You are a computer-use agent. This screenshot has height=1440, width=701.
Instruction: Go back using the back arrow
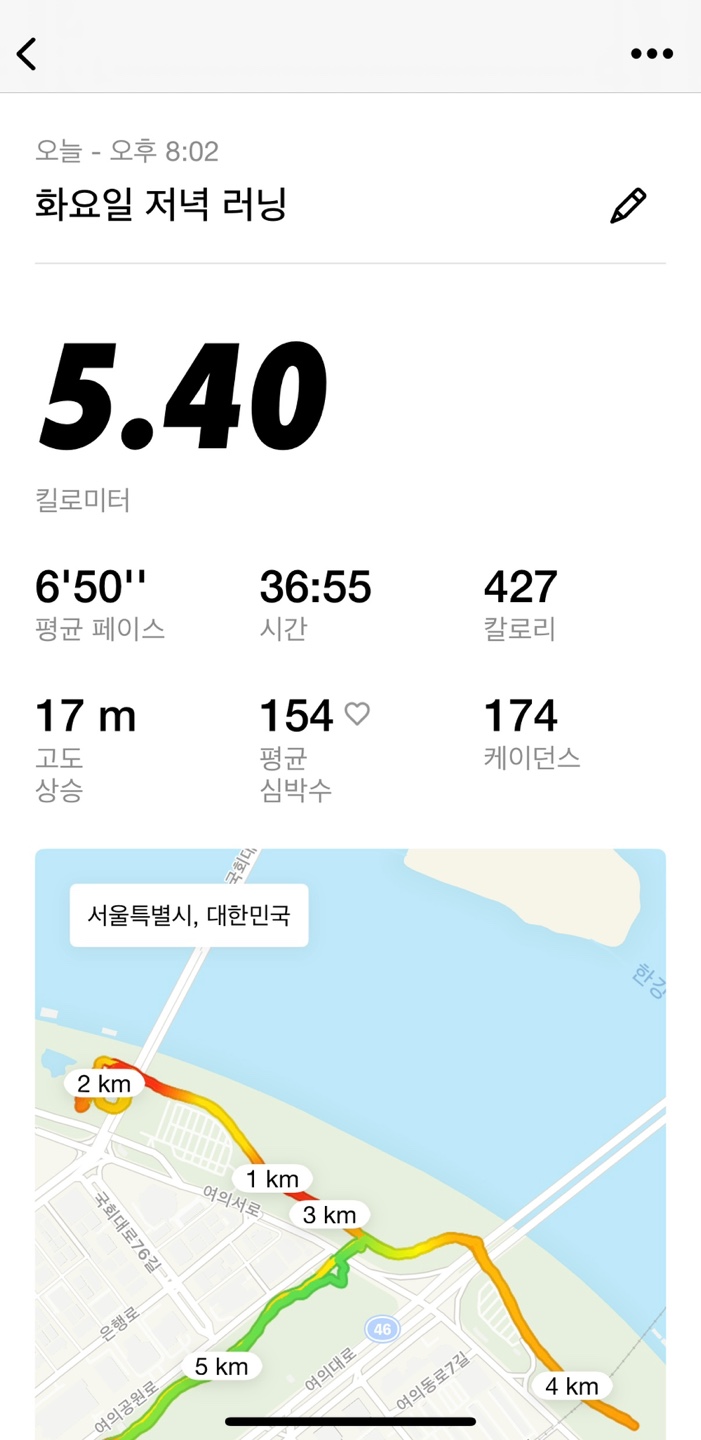(27, 54)
